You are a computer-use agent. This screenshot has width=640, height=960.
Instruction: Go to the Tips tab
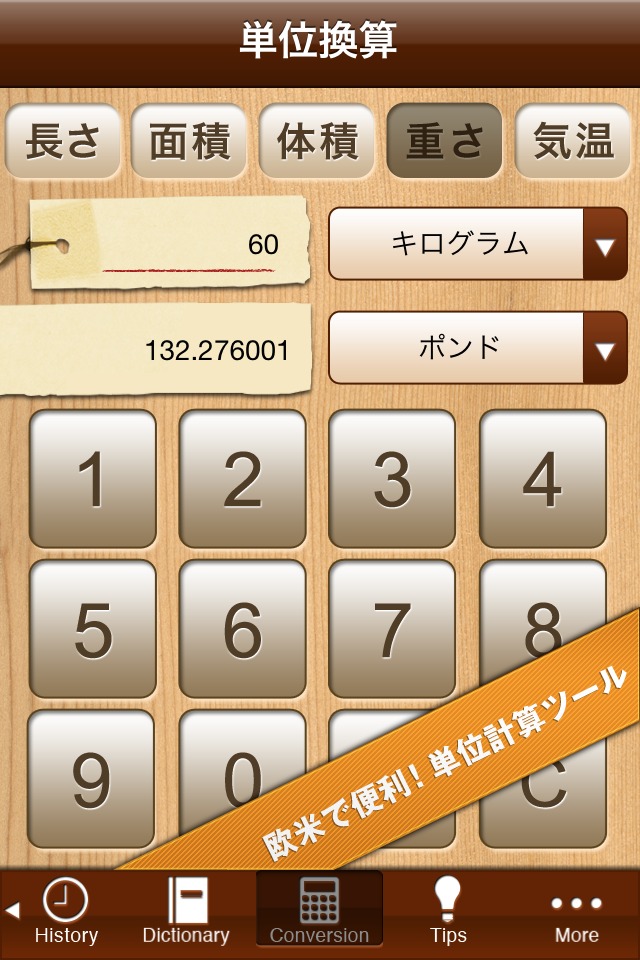(448, 912)
